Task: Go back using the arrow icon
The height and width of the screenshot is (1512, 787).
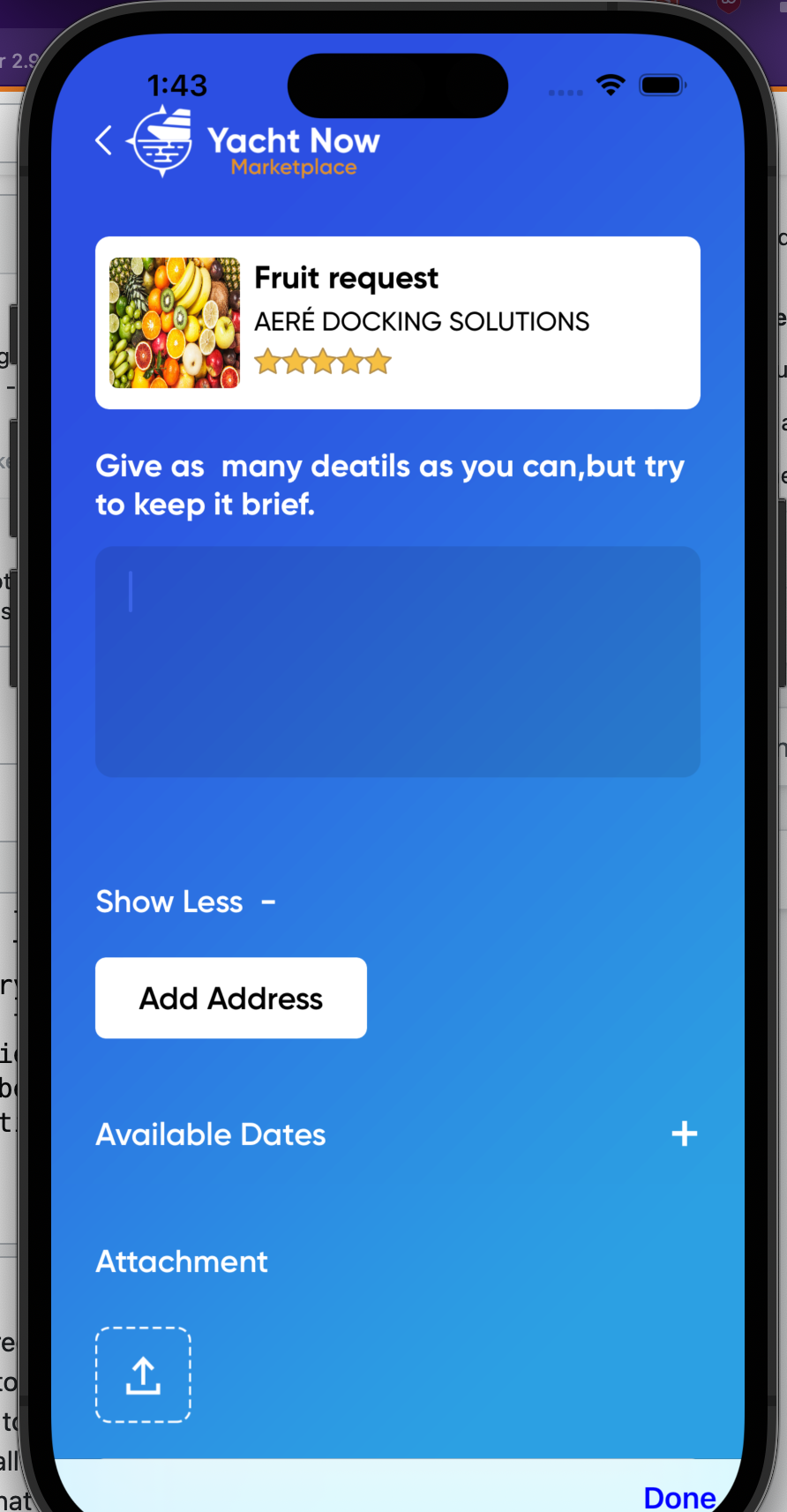Action: [104, 140]
